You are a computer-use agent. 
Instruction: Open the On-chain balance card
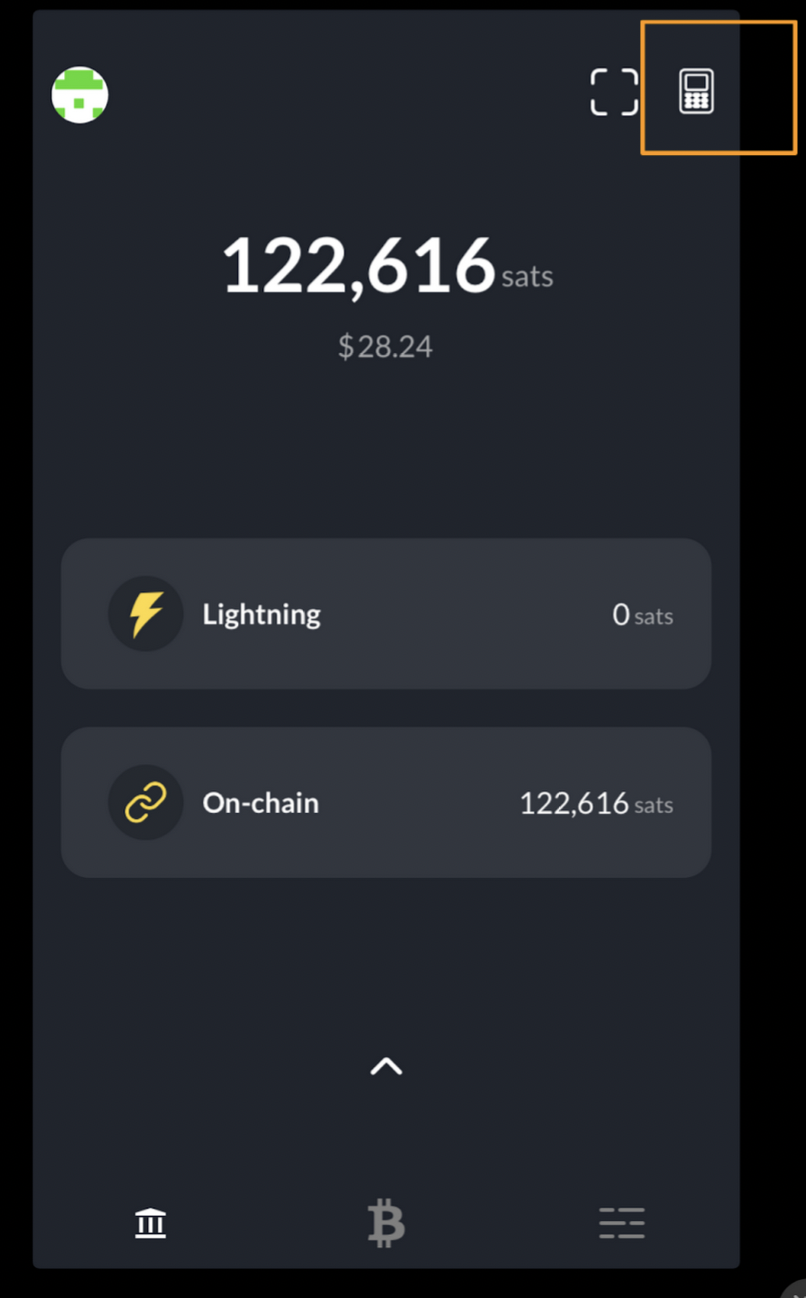[386, 803]
